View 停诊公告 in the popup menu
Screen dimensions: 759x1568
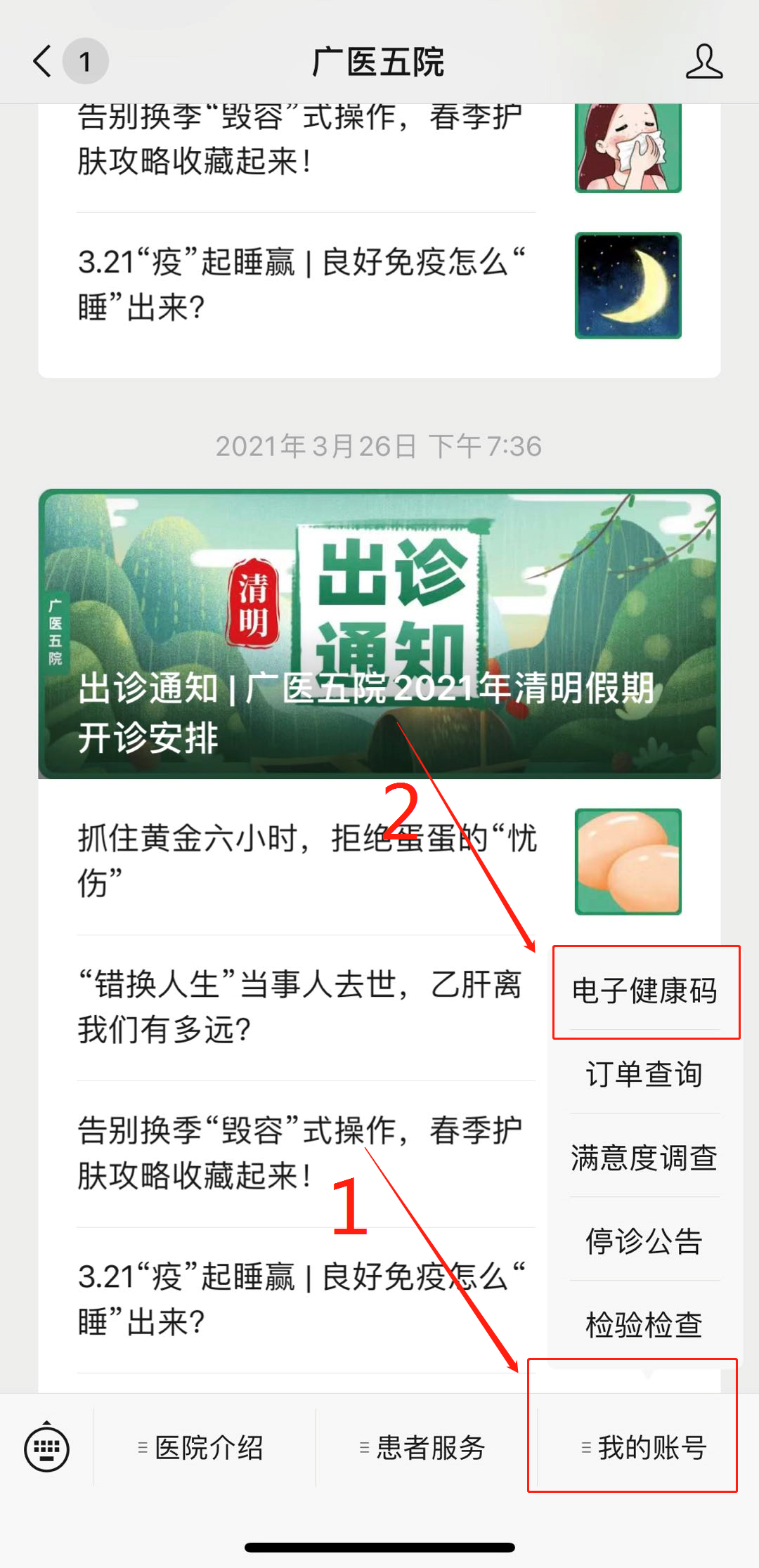tap(644, 1241)
